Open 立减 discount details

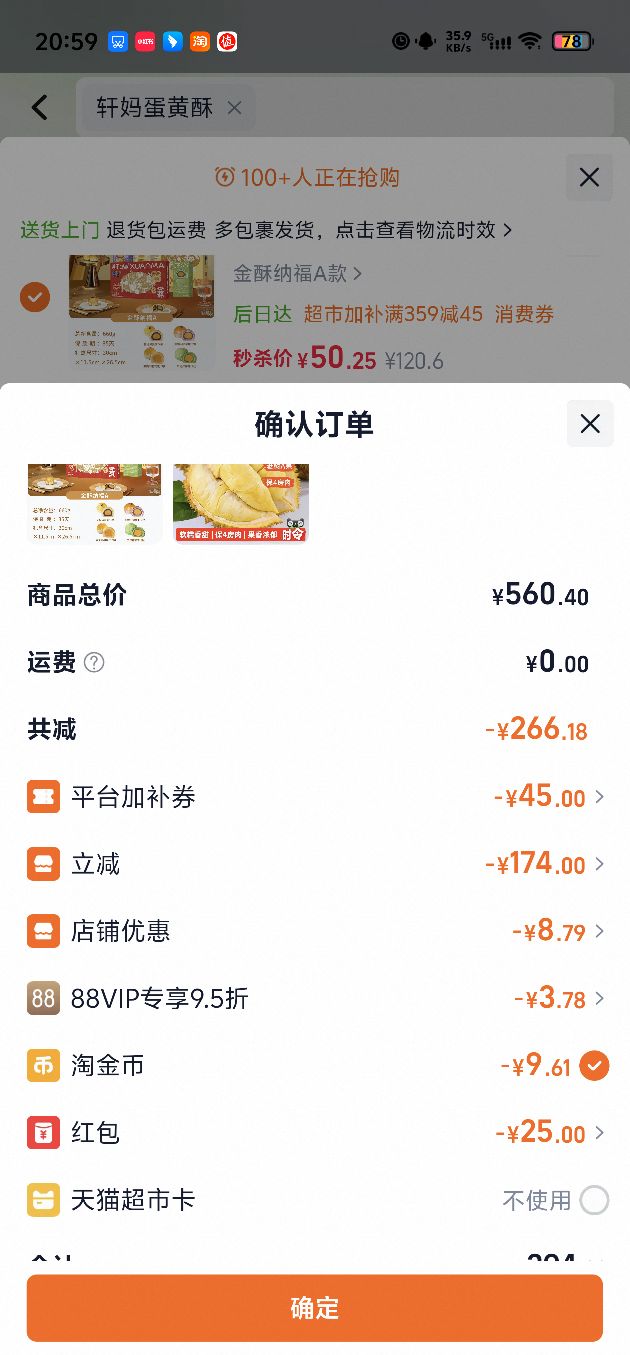tap(315, 864)
